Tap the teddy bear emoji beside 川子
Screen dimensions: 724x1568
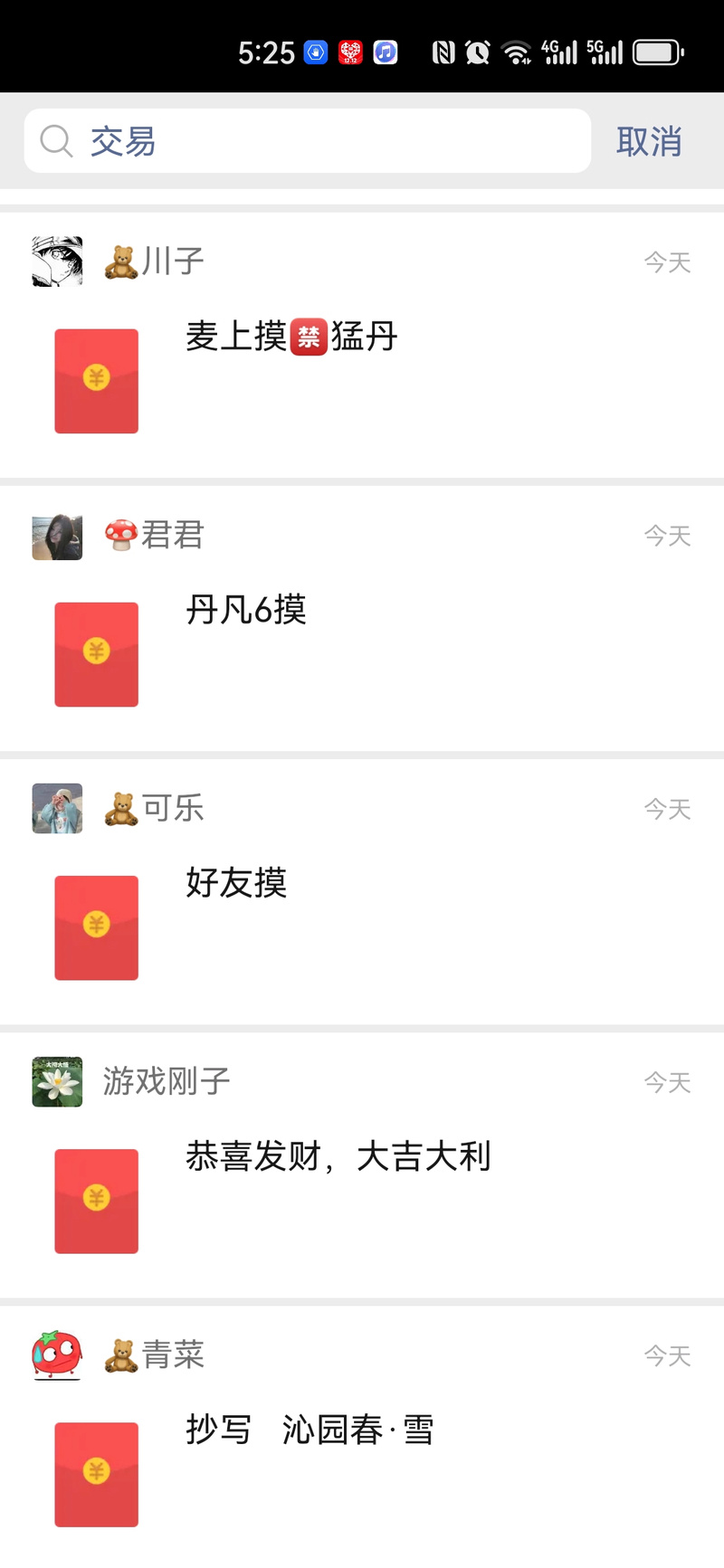pos(120,260)
